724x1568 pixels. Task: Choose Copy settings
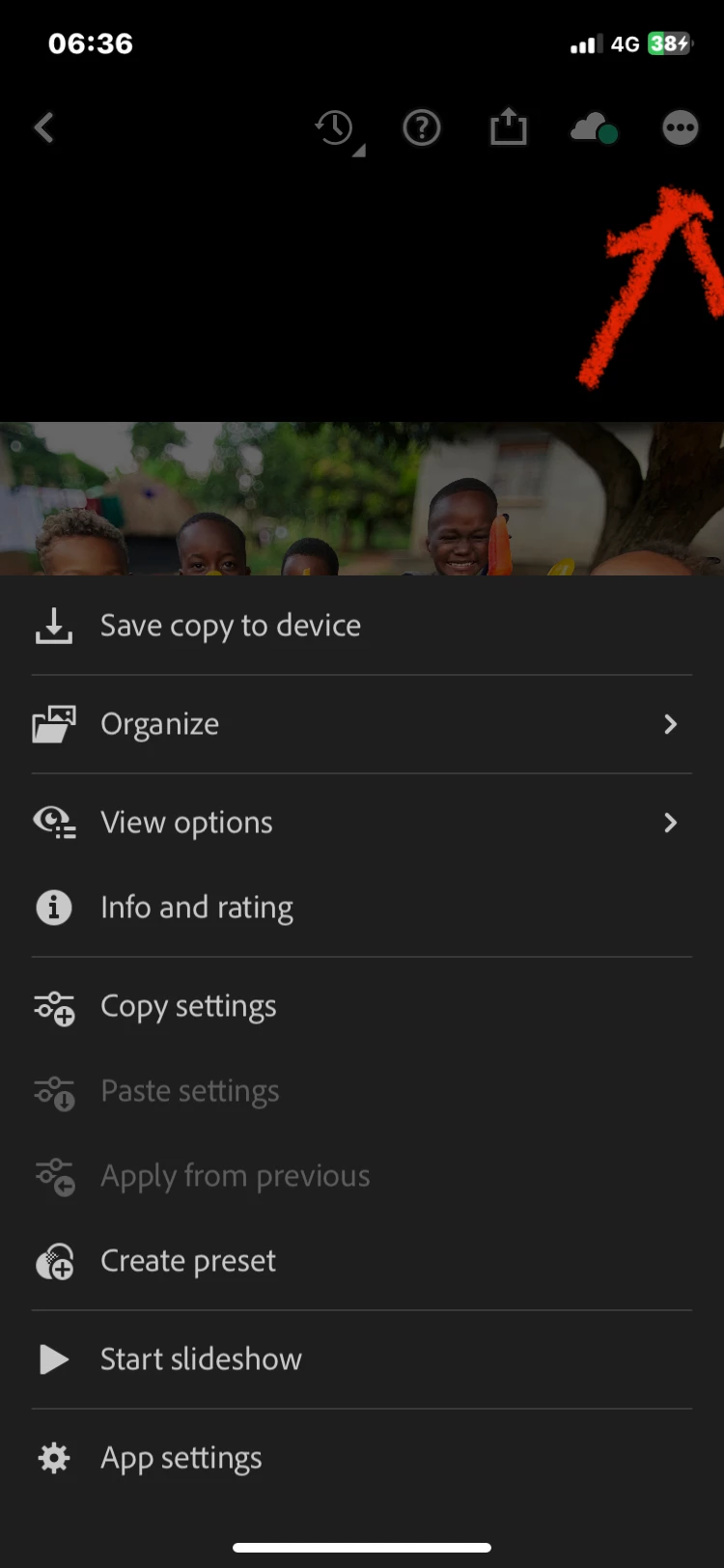188,1006
